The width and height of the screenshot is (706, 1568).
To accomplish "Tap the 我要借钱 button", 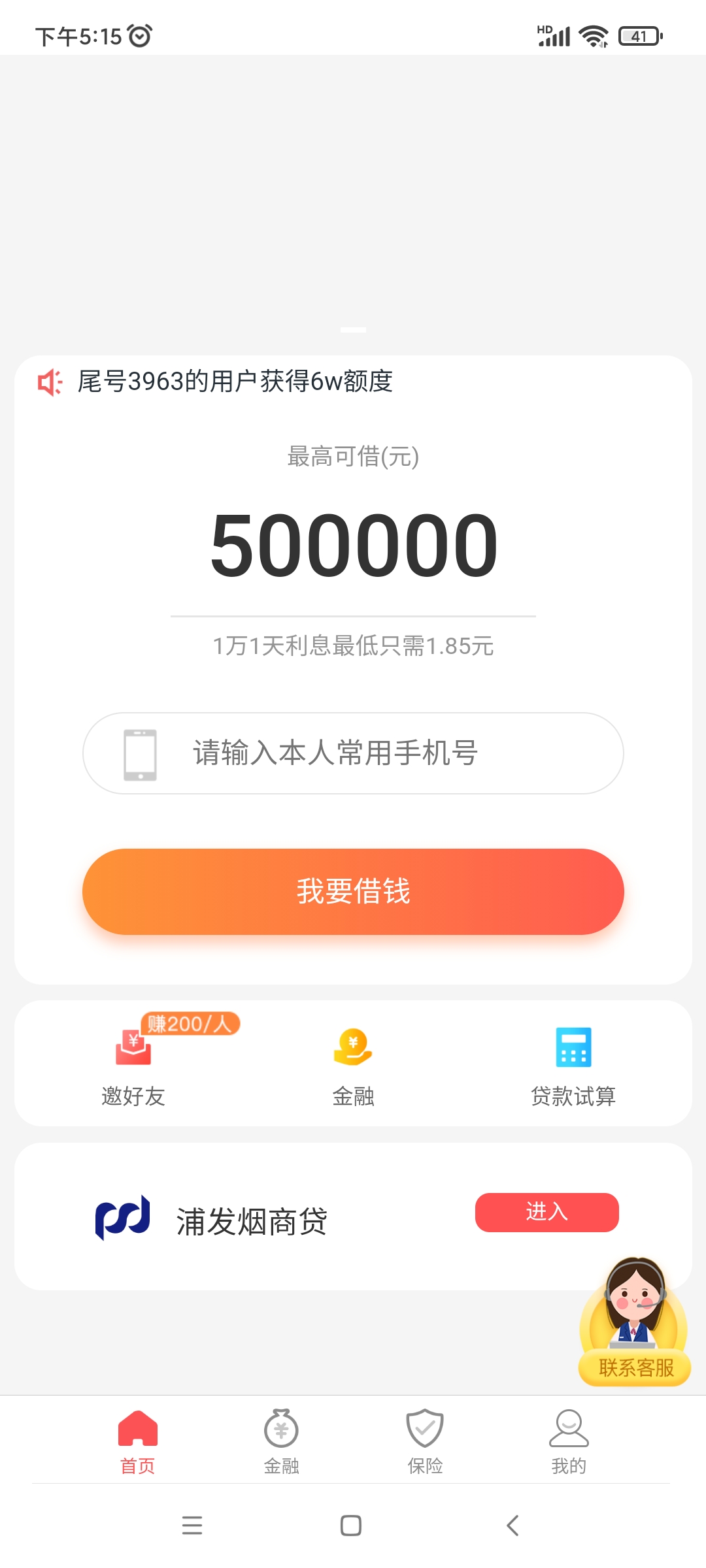I will pyautogui.click(x=353, y=892).
